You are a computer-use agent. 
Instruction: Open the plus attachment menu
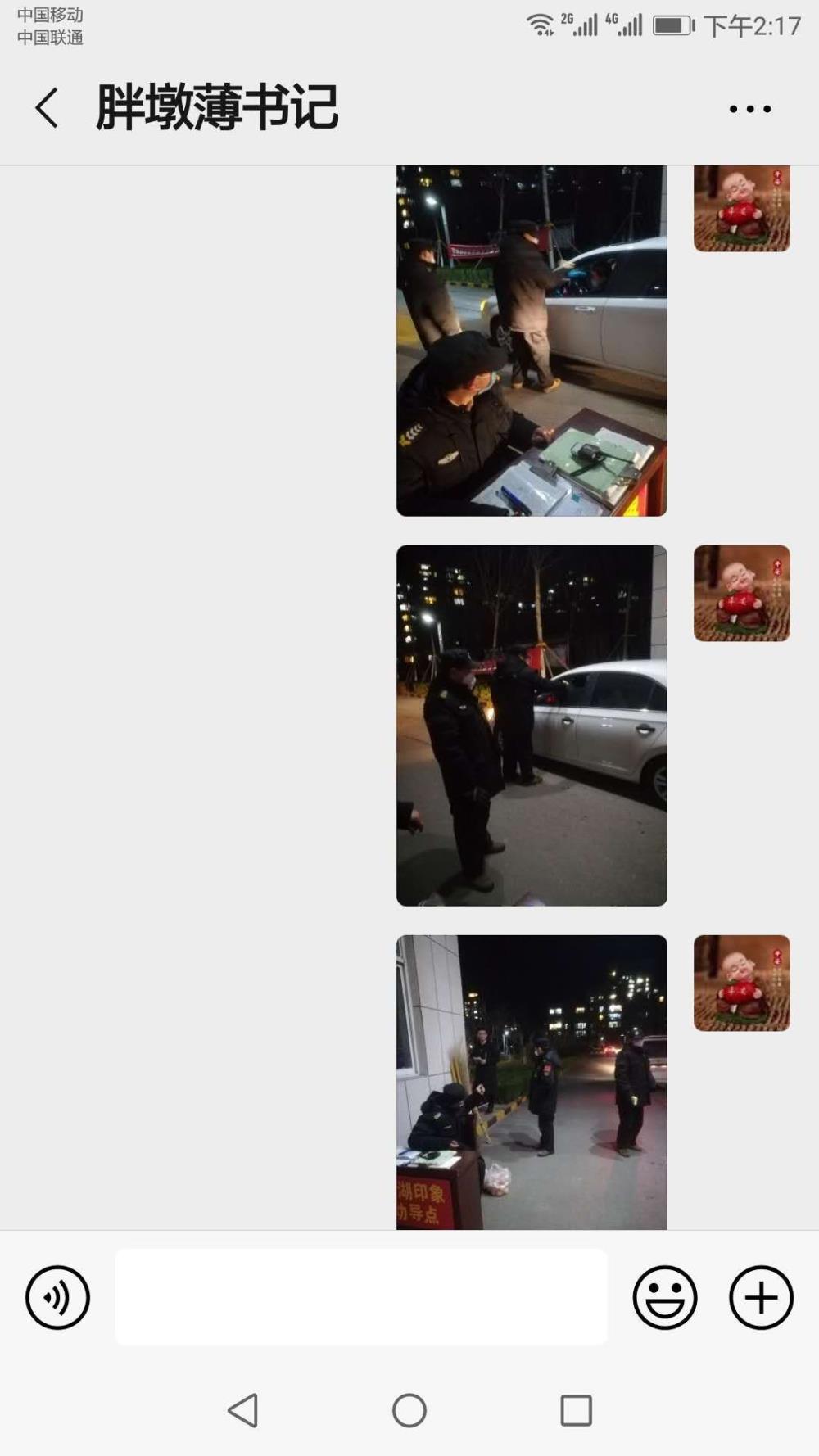(x=762, y=1297)
